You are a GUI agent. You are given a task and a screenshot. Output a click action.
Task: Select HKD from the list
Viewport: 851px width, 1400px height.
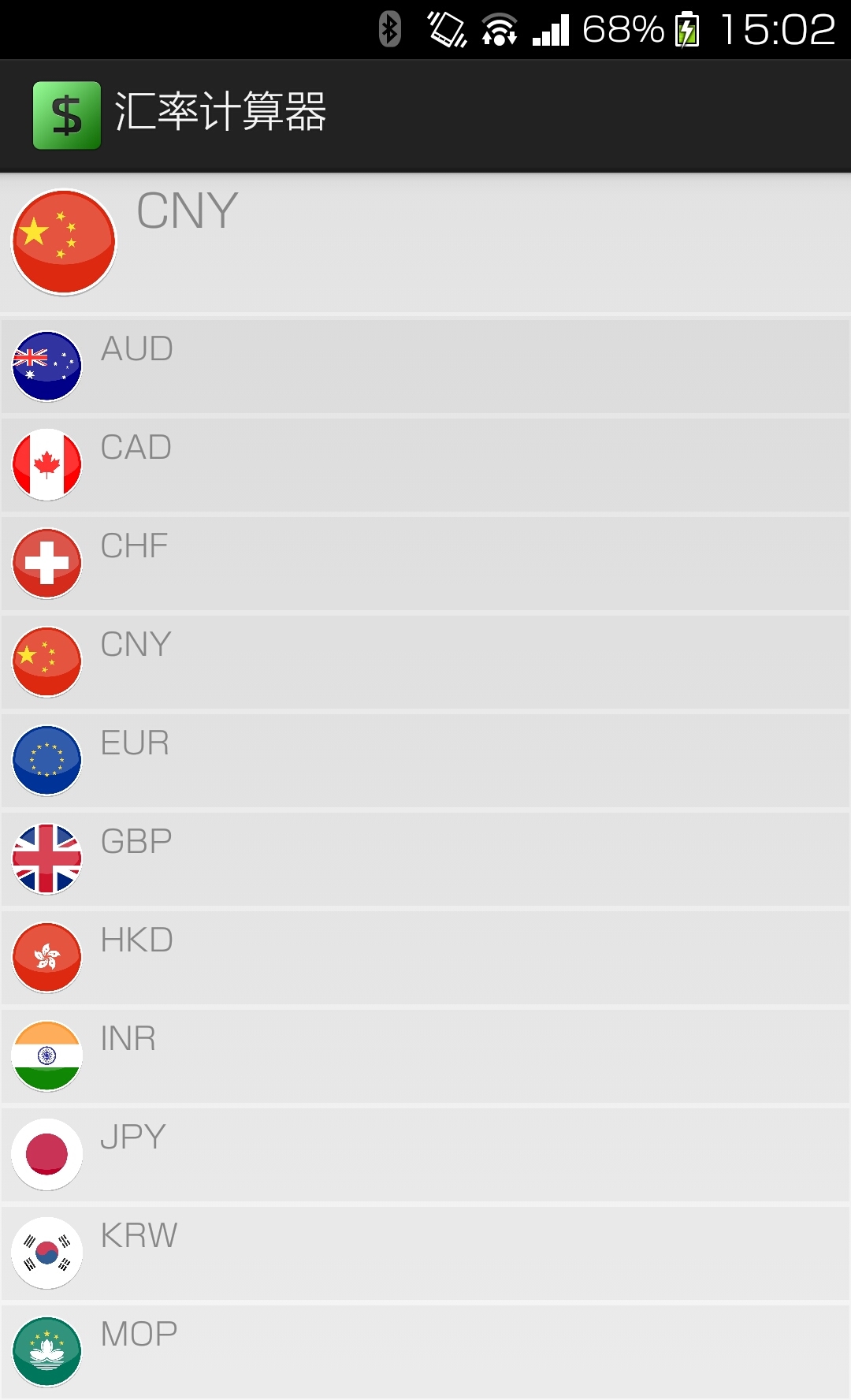pyautogui.click(x=425, y=958)
